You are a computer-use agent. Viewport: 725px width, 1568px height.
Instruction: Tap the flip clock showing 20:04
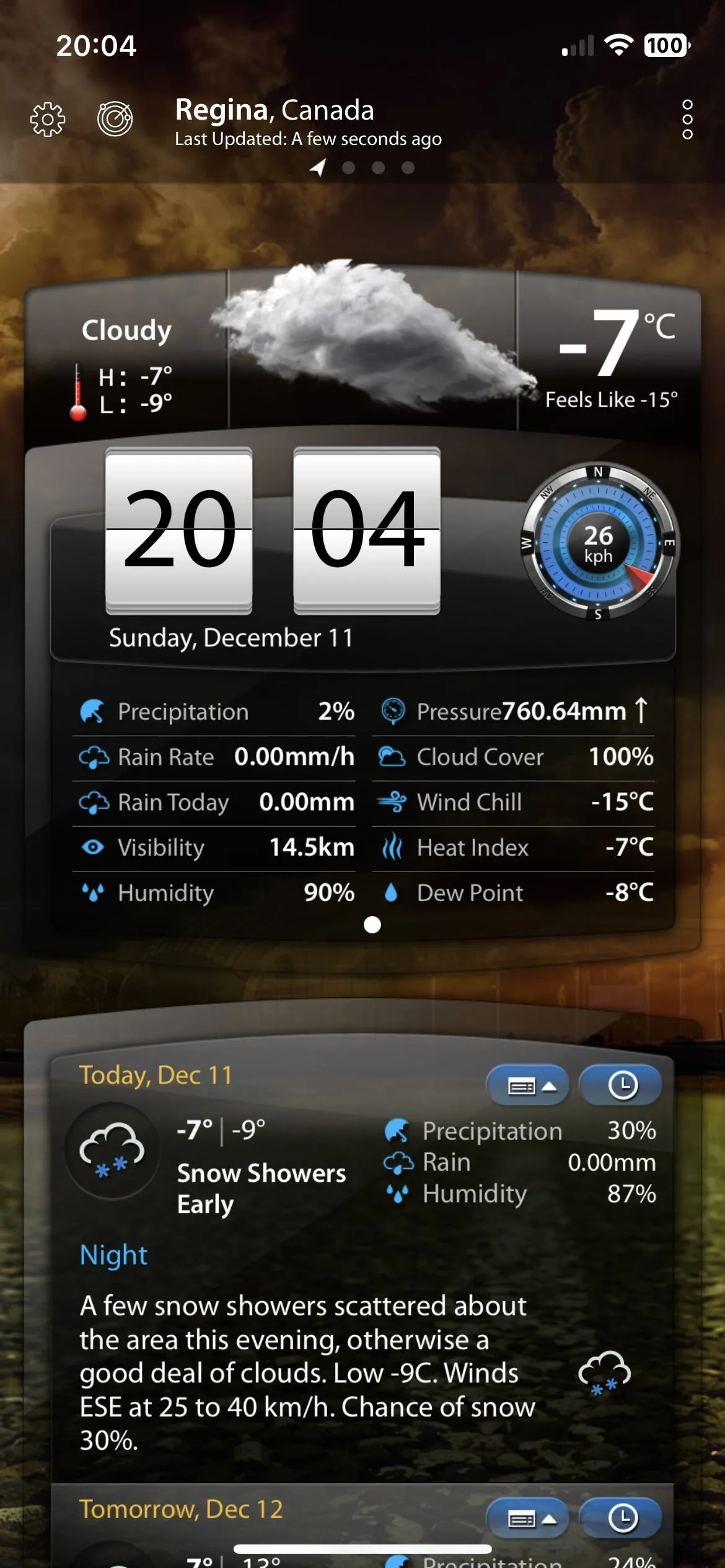(x=273, y=530)
